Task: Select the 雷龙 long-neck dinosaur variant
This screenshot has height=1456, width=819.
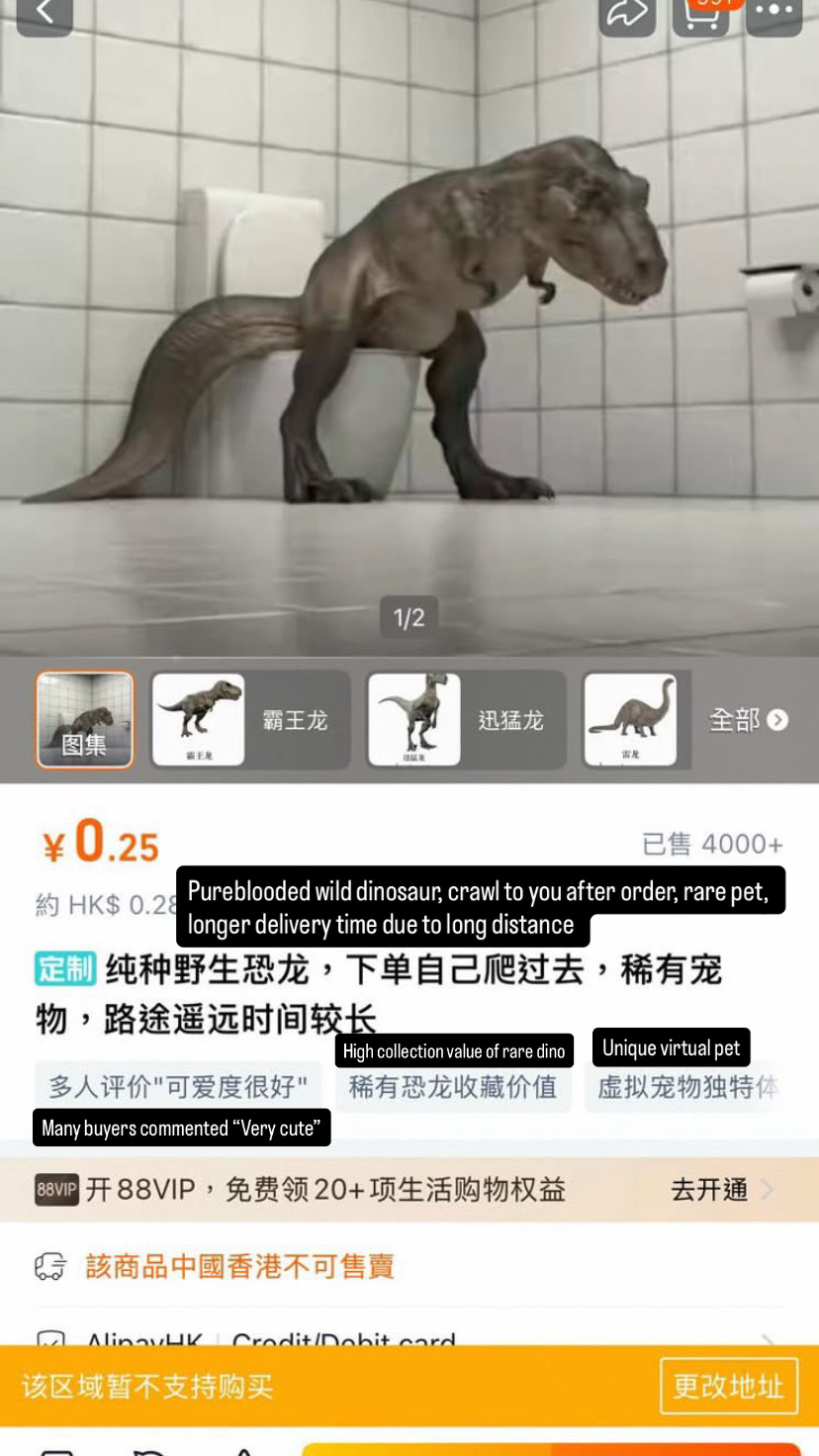Action: pyautogui.click(x=631, y=720)
